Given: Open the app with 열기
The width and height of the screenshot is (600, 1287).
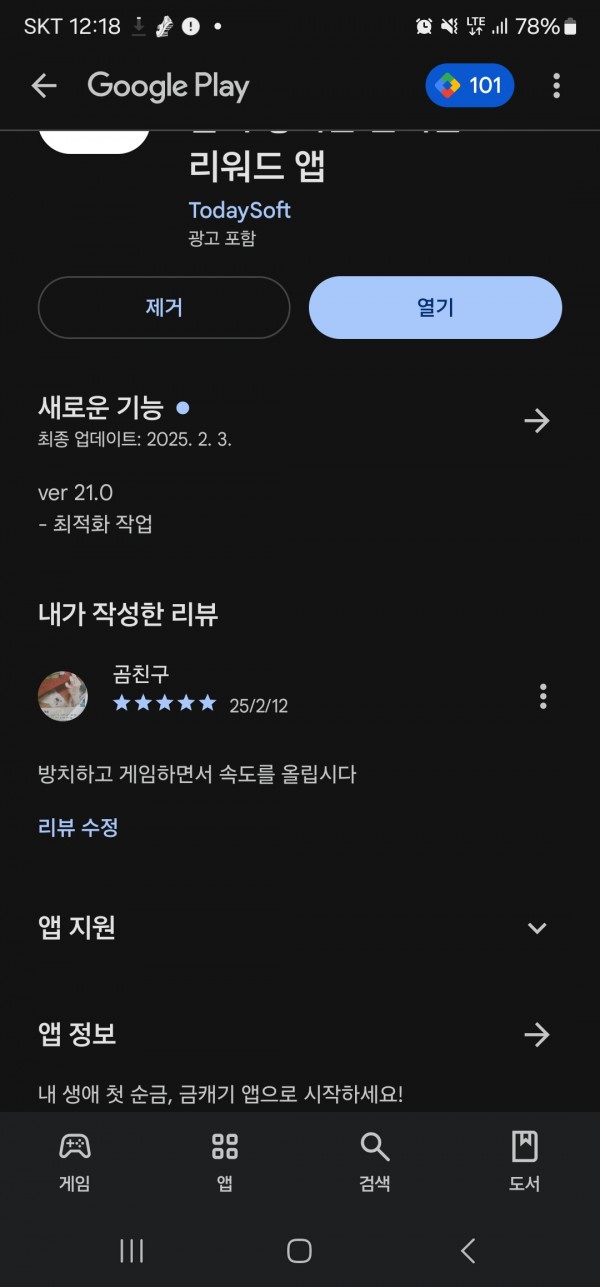Looking at the screenshot, I should click(x=435, y=308).
